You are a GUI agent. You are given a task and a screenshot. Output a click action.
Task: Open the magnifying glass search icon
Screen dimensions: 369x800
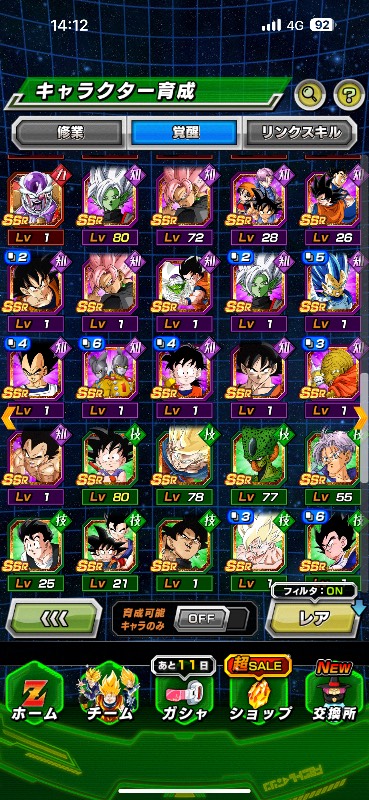310,94
